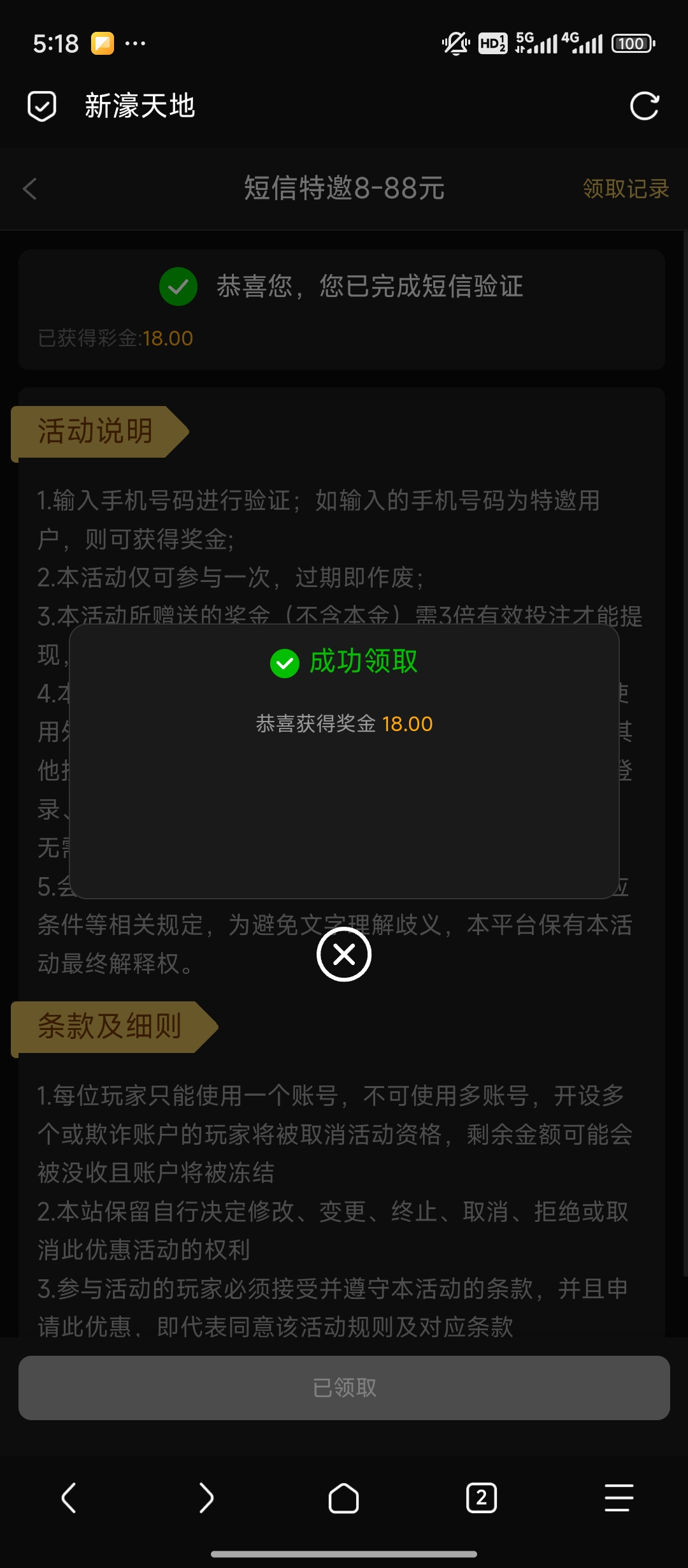Close the 成功领取 success popup
Screen dimensions: 688x1568
[344, 954]
